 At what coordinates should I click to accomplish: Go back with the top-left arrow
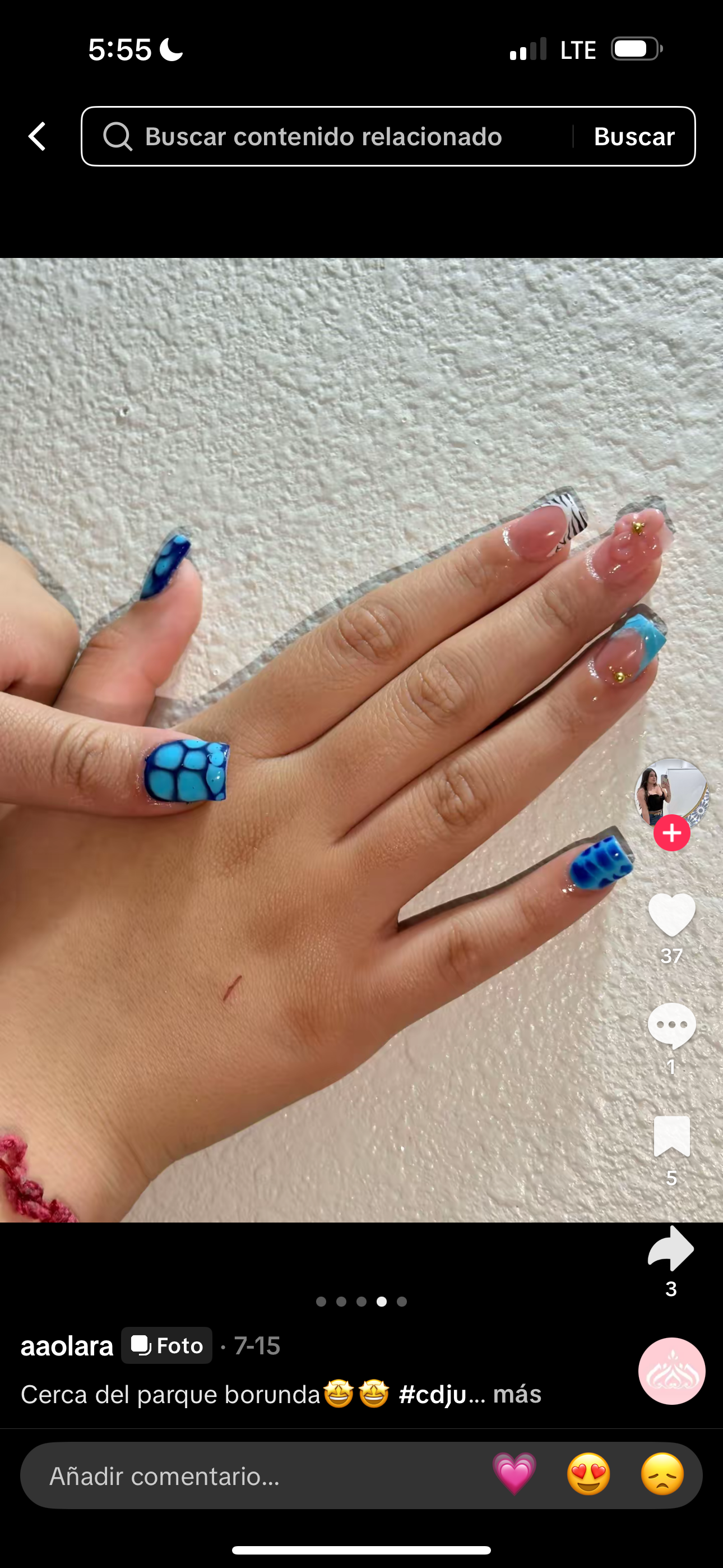coord(37,136)
